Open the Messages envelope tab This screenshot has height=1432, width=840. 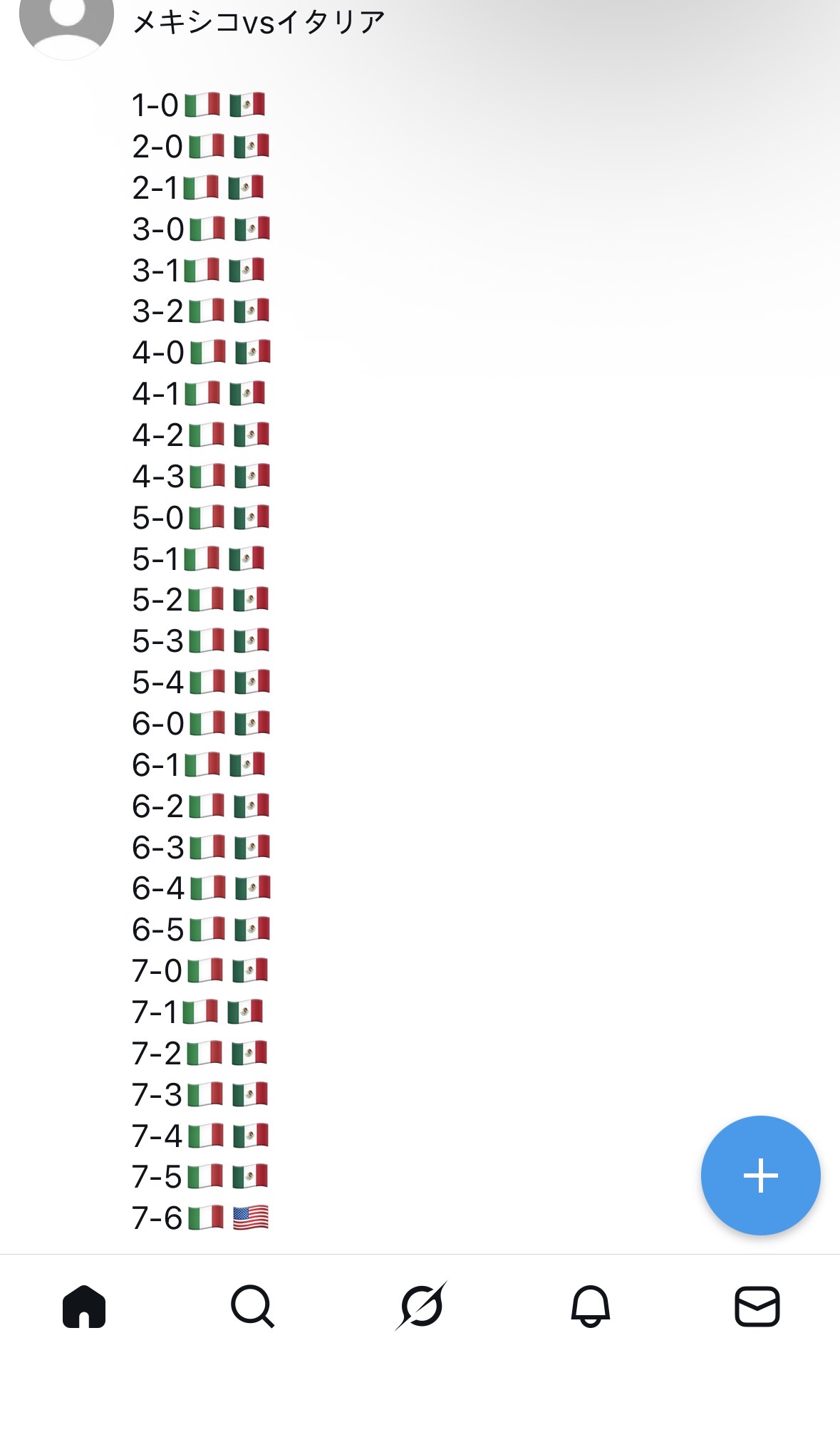click(757, 1307)
